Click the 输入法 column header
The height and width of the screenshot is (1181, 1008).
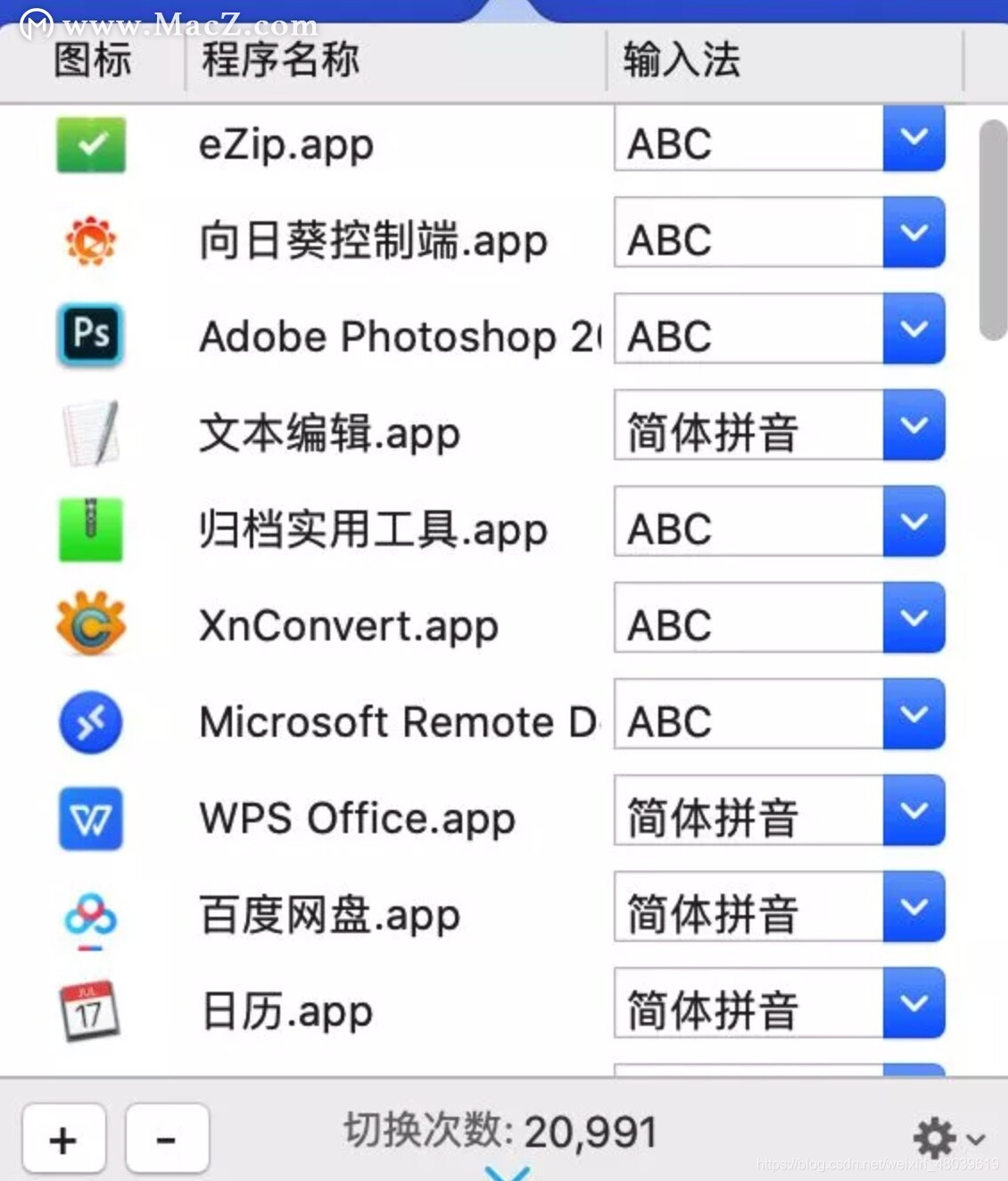coord(681,59)
